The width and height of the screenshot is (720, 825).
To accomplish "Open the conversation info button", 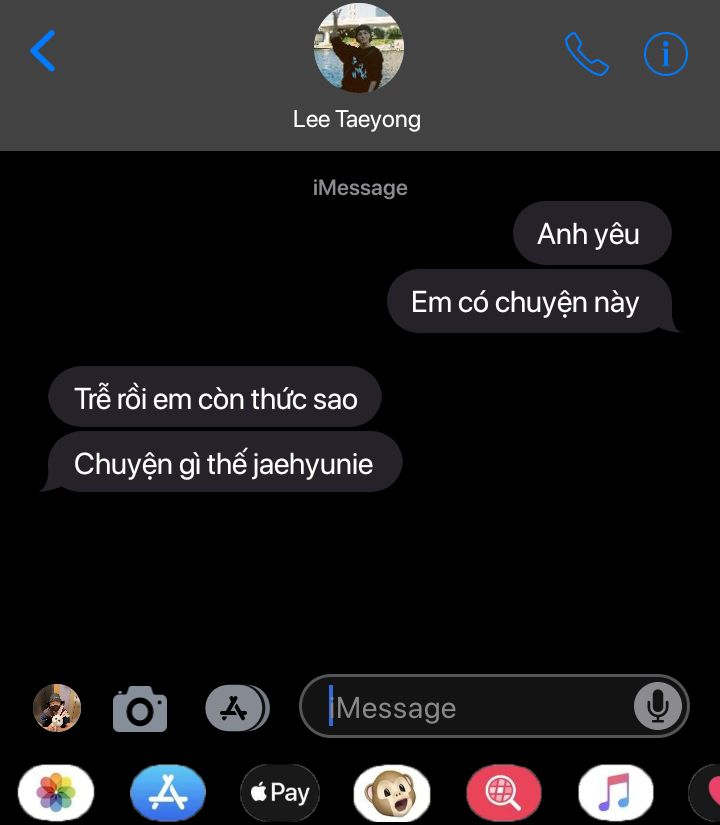I will (666, 54).
